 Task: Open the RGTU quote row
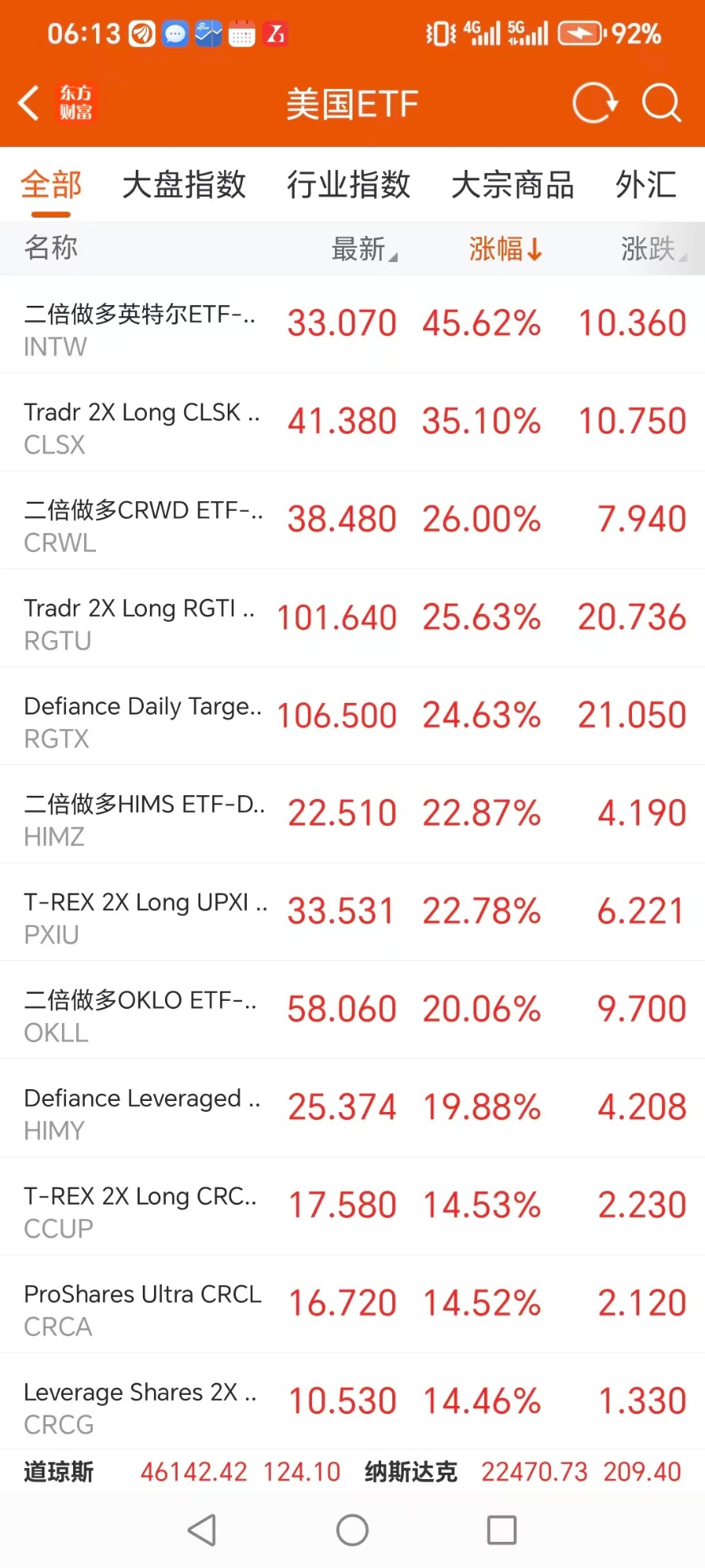coord(352,618)
